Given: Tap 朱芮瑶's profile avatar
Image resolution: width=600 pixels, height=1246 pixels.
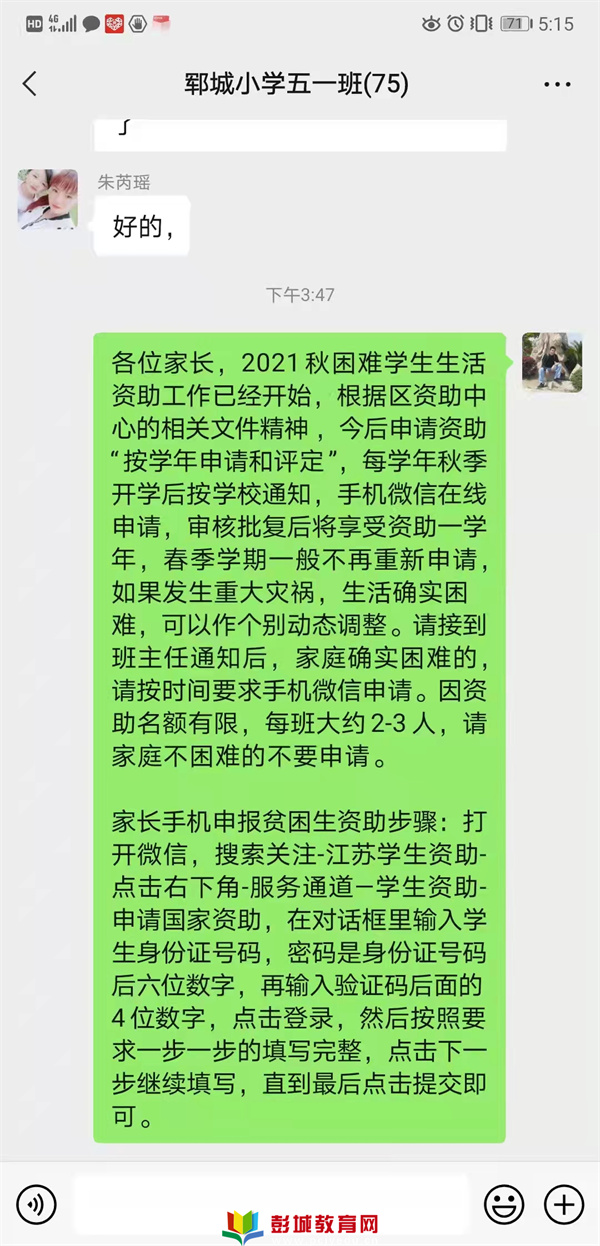Looking at the screenshot, I should click(47, 199).
